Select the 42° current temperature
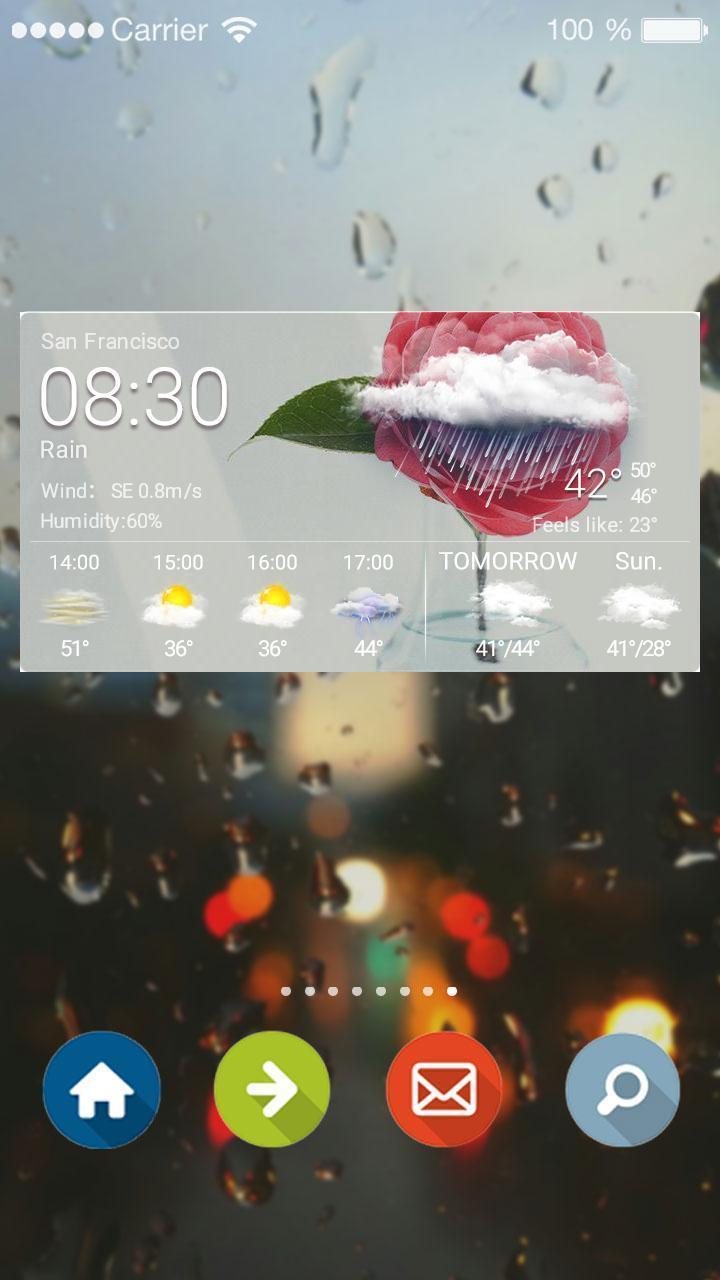Screen dimensions: 720x1280 [x=592, y=484]
